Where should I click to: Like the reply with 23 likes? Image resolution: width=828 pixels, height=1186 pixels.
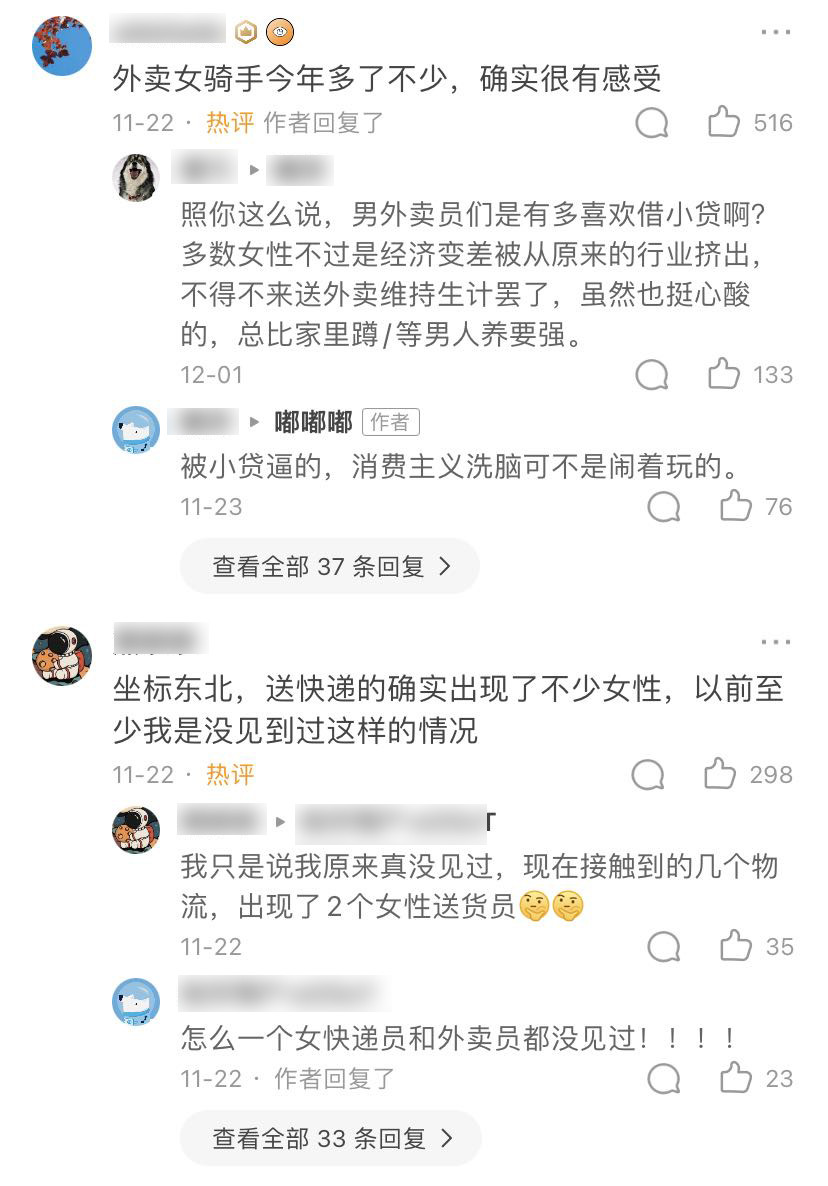click(x=735, y=1079)
